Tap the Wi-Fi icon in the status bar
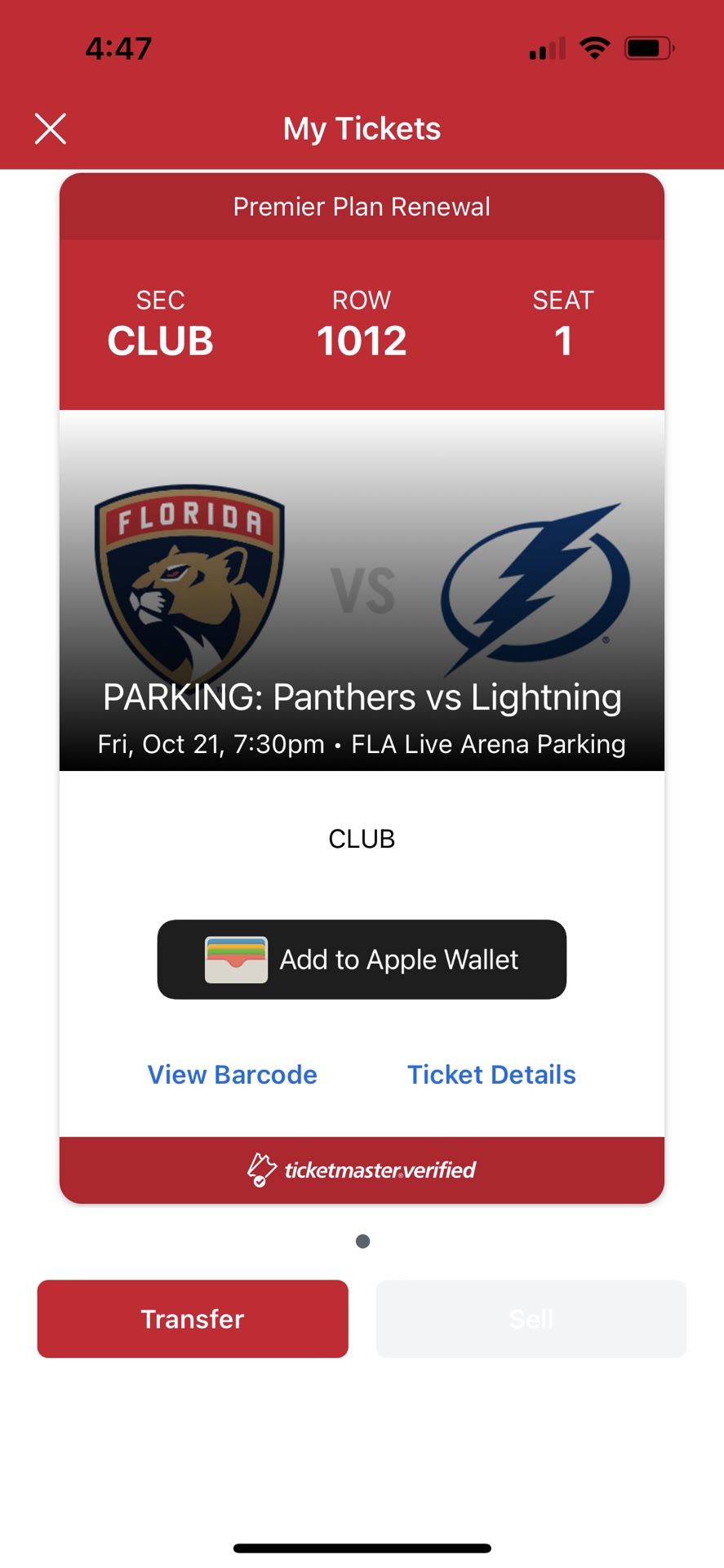 click(595, 47)
